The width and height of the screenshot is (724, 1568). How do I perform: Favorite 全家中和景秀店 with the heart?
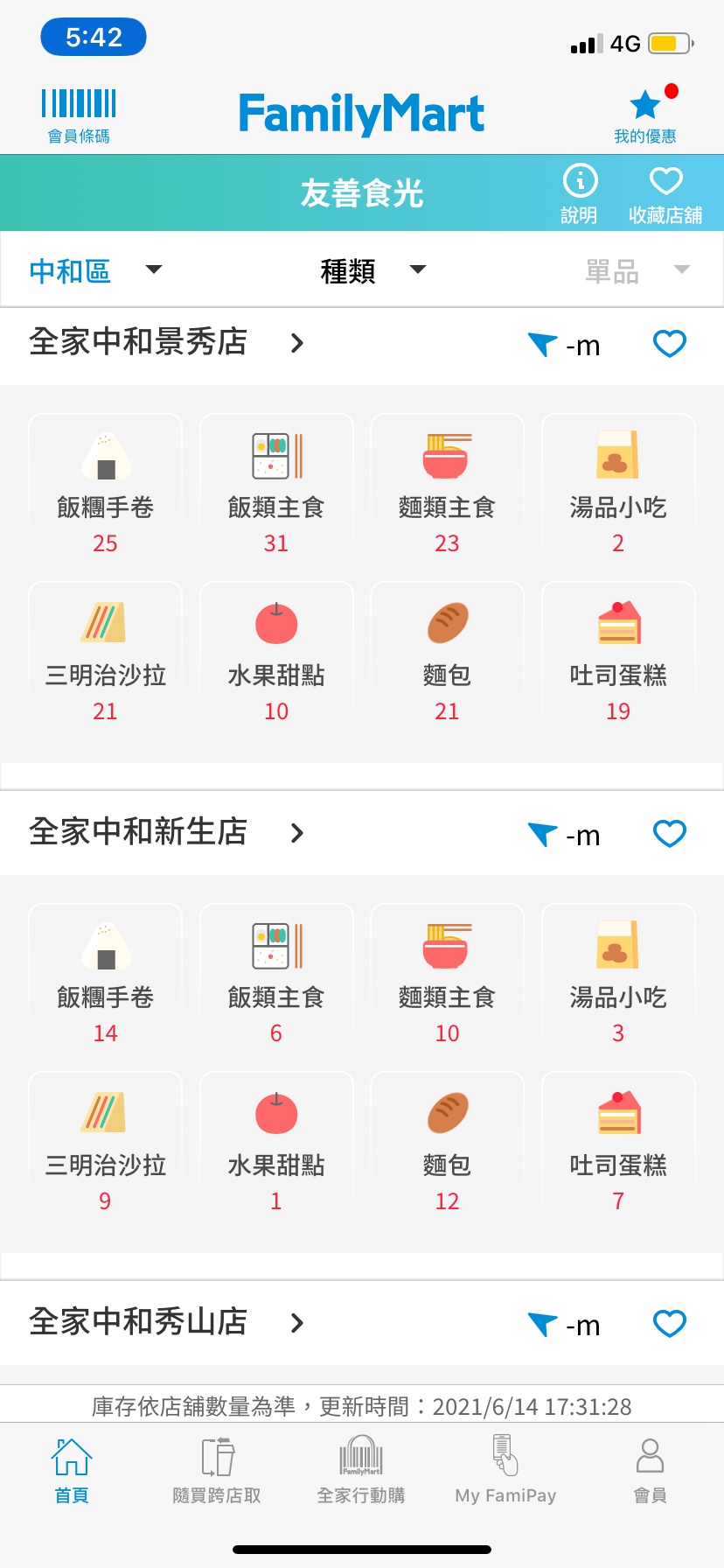670,344
